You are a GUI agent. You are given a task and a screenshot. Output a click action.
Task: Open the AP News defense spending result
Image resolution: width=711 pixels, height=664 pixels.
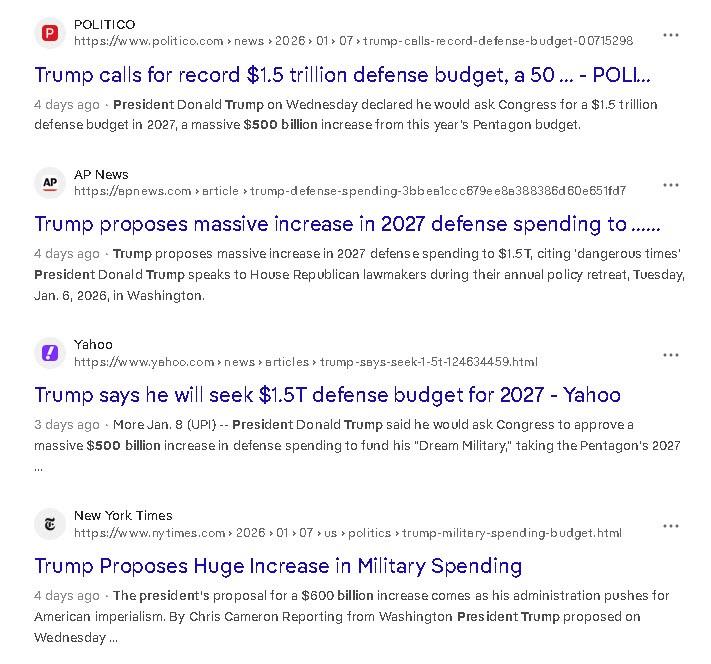[347, 223]
